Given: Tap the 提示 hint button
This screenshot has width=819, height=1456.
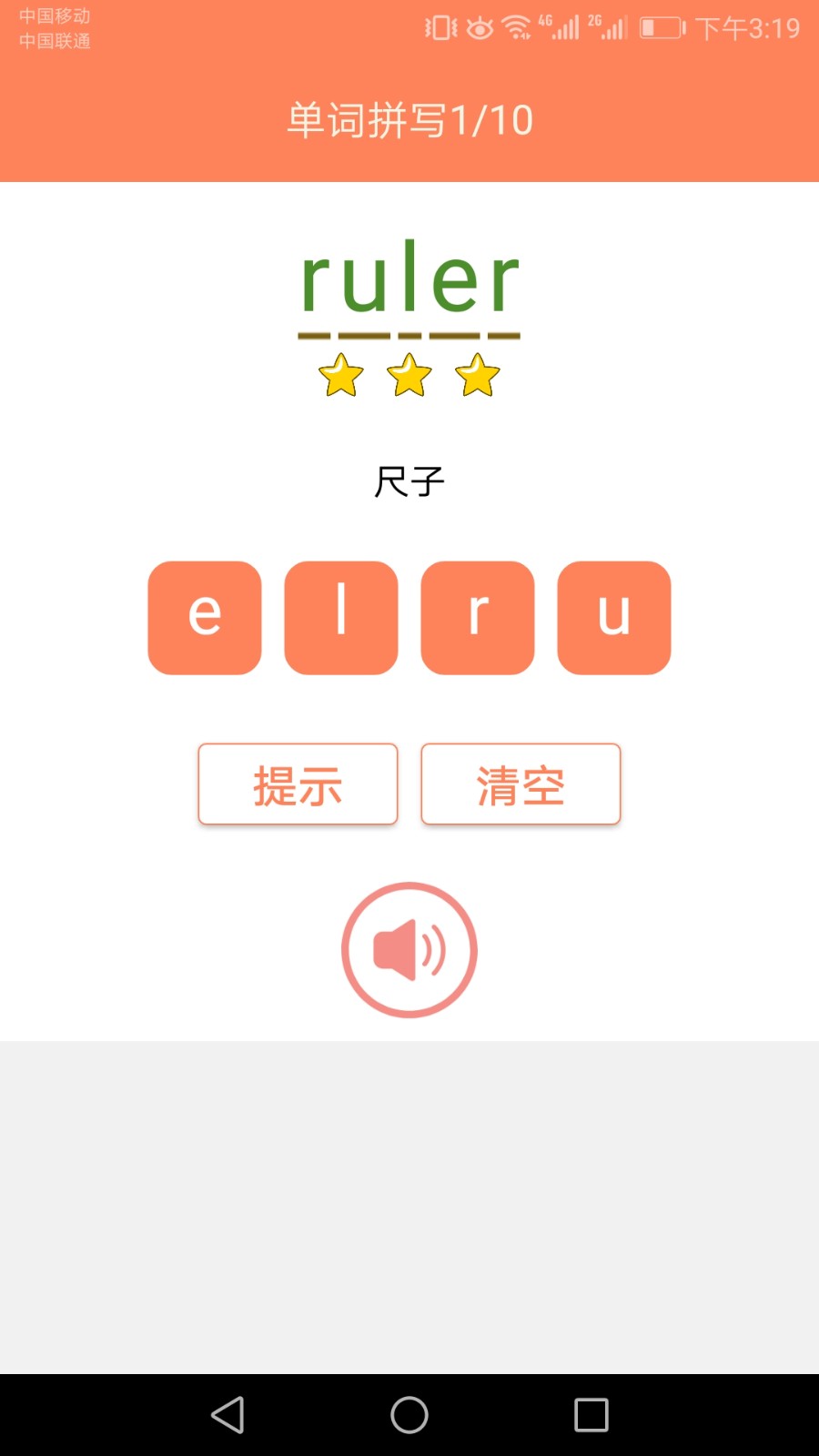Looking at the screenshot, I should coord(298,784).
